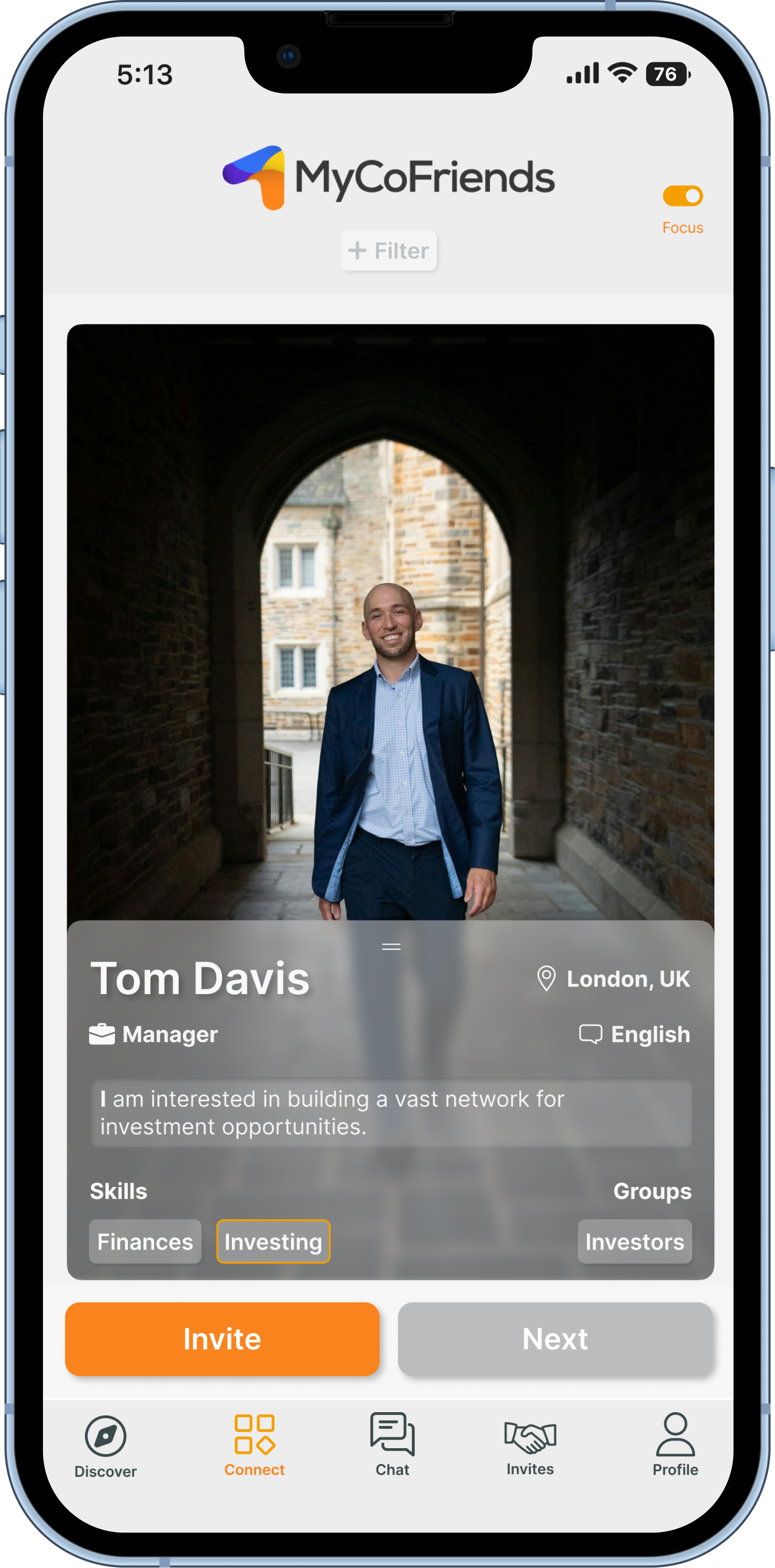The width and height of the screenshot is (775, 1568).
Task: Open the Filter button
Action: tap(389, 250)
